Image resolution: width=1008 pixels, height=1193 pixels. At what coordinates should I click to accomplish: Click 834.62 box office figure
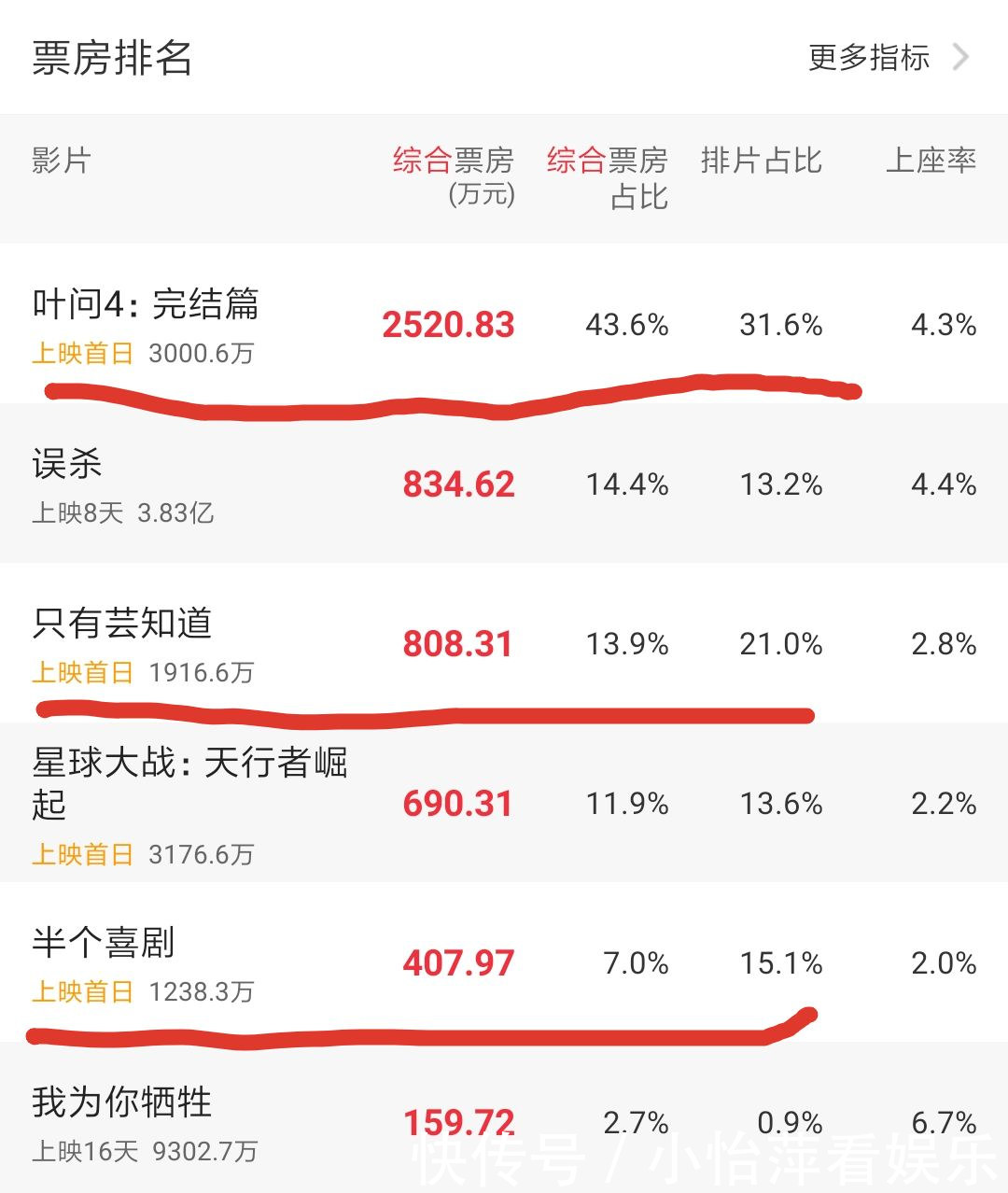coord(457,484)
